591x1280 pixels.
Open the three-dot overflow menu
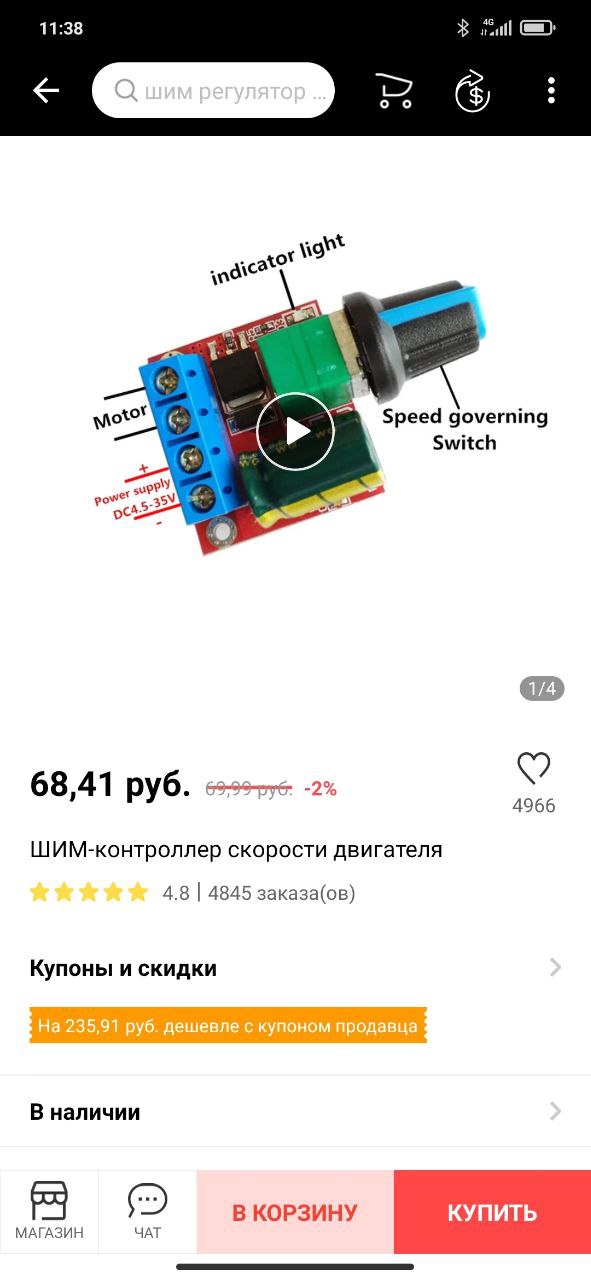(x=551, y=91)
